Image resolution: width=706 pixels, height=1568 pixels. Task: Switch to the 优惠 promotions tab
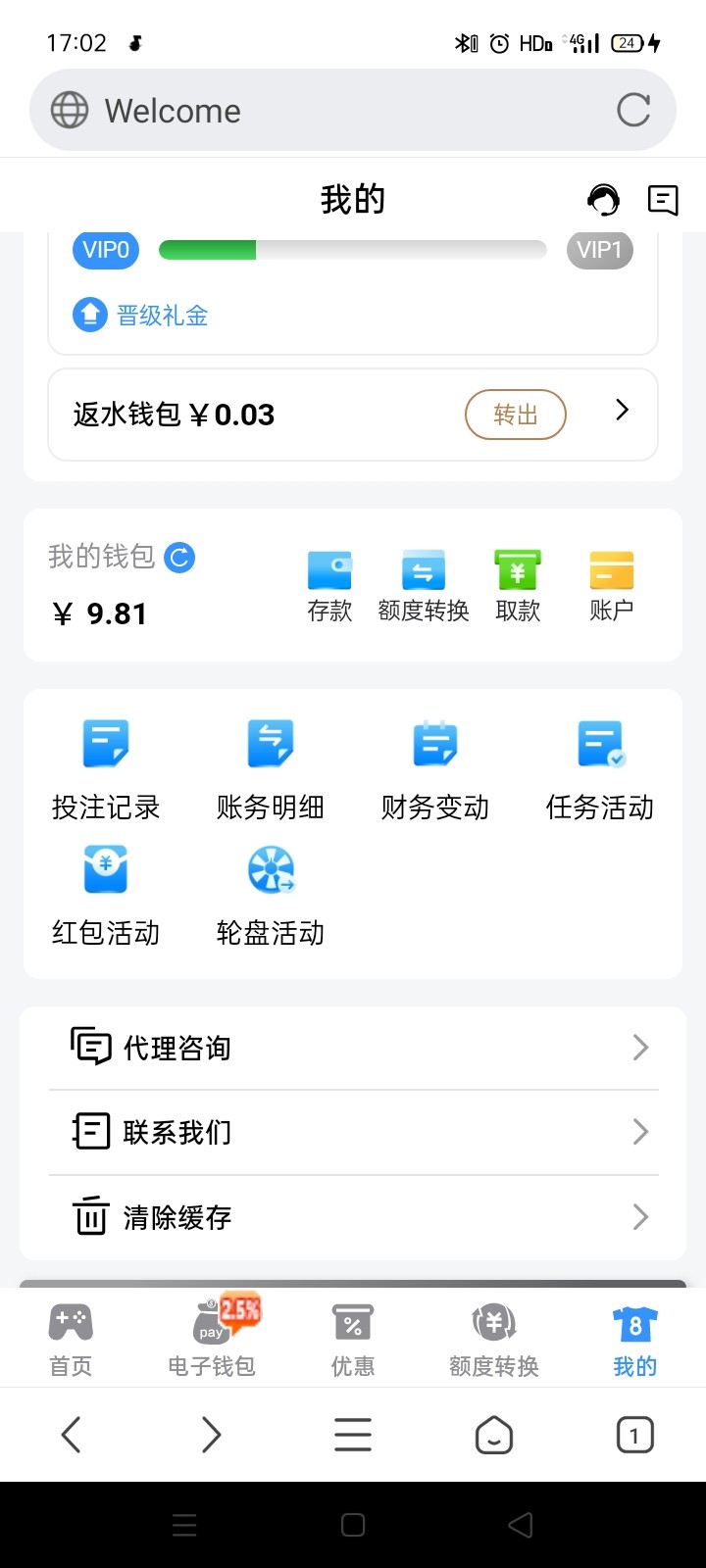point(353,1339)
